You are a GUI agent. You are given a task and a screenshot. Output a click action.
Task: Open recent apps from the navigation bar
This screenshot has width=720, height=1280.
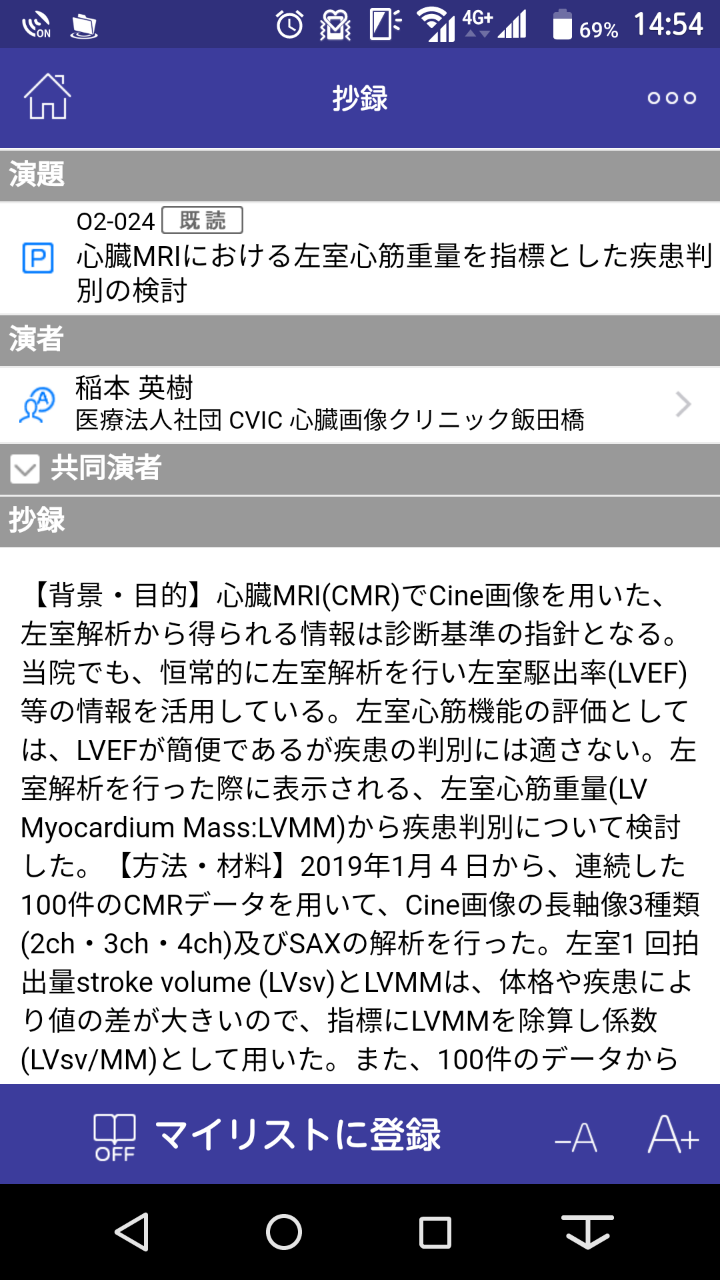pyautogui.click(x=434, y=1232)
